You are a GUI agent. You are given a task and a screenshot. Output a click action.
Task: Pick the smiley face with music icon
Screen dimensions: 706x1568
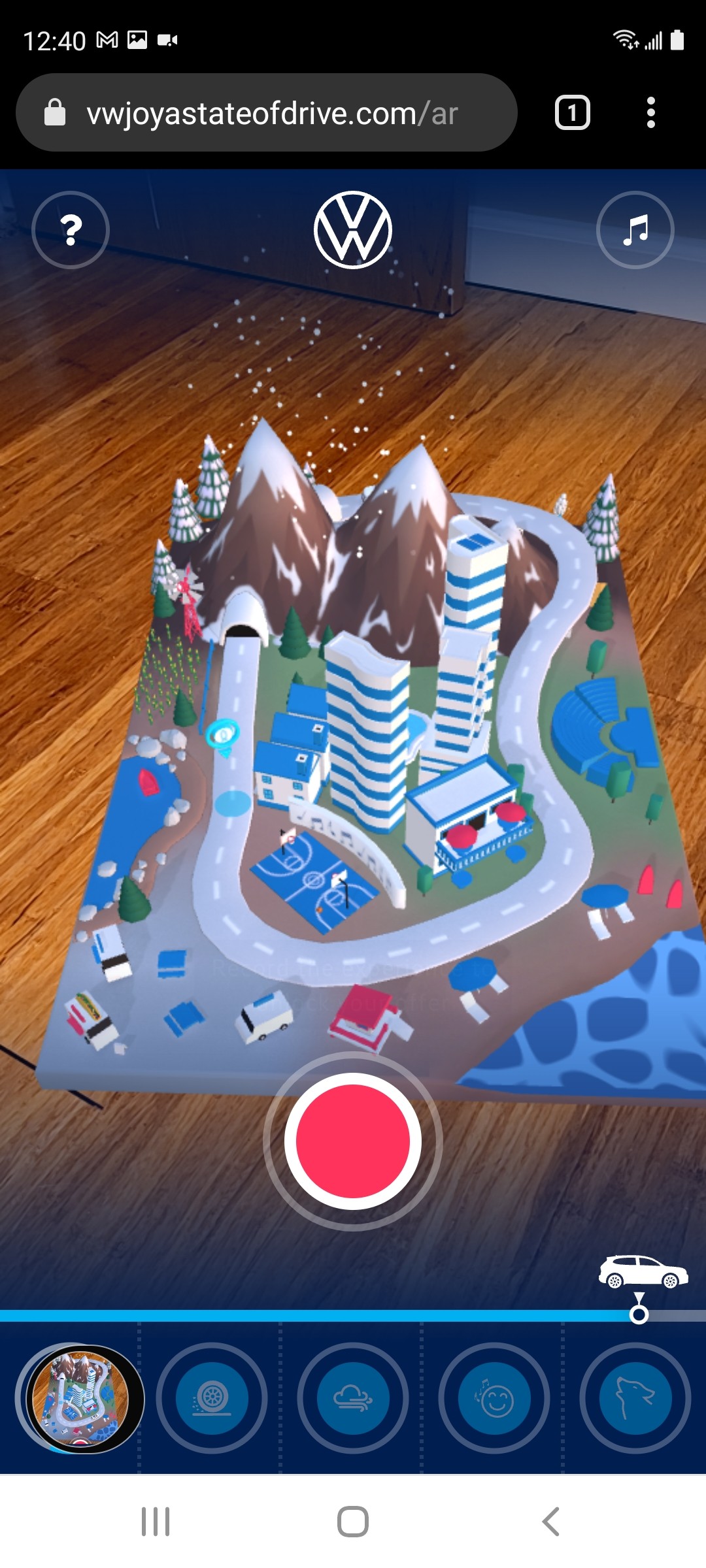click(x=494, y=1398)
